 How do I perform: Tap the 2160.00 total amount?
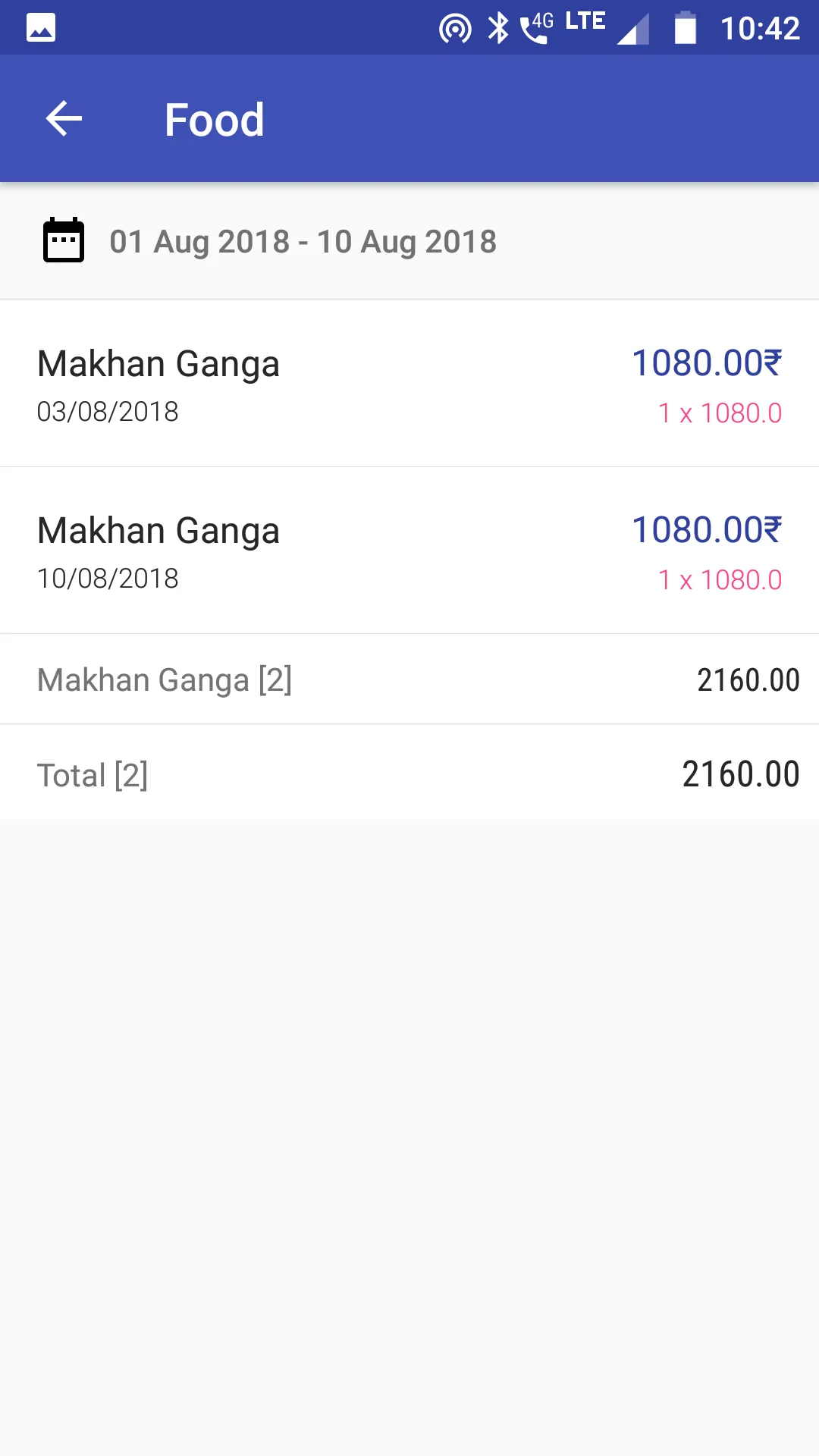pyautogui.click(x=740, y=773)
